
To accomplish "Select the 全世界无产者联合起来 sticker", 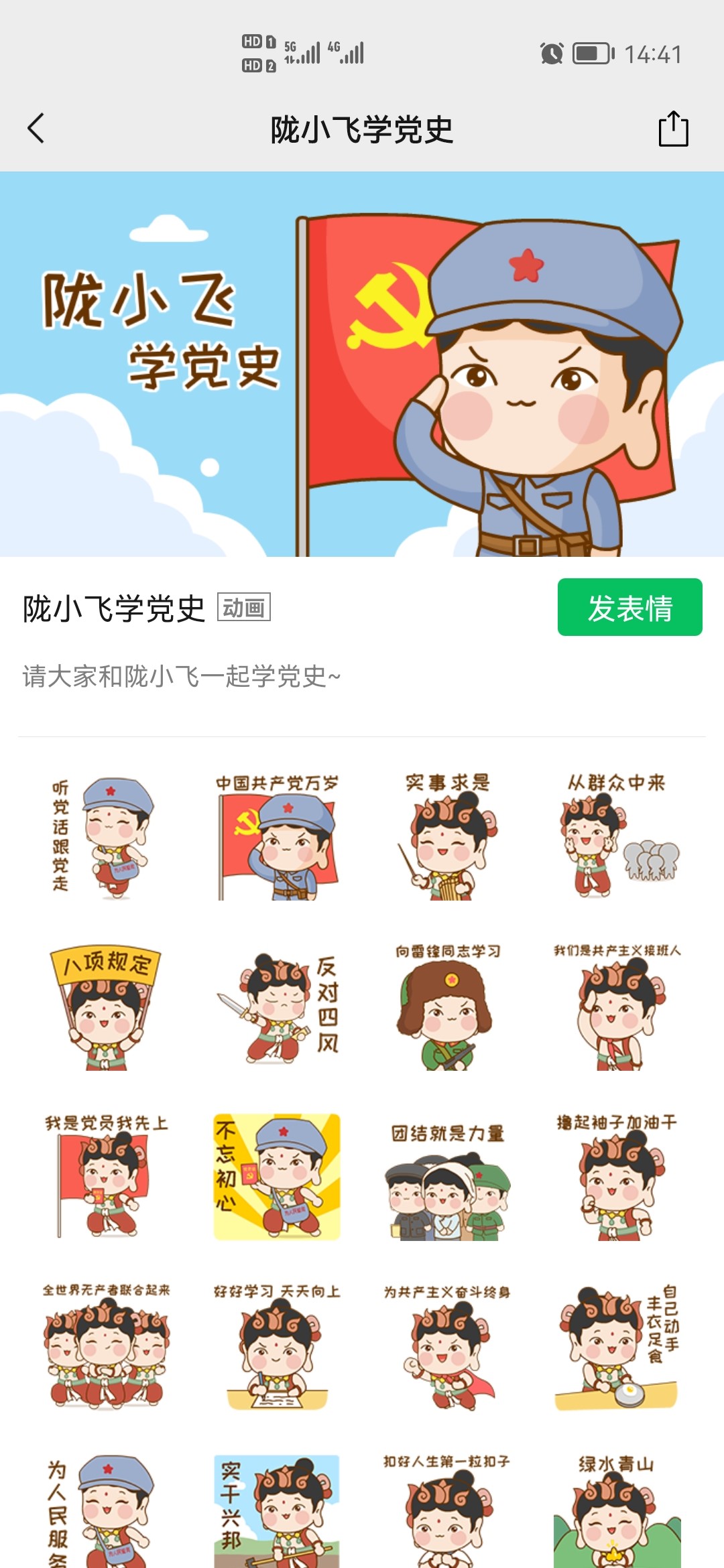I will click(106, 1348).
